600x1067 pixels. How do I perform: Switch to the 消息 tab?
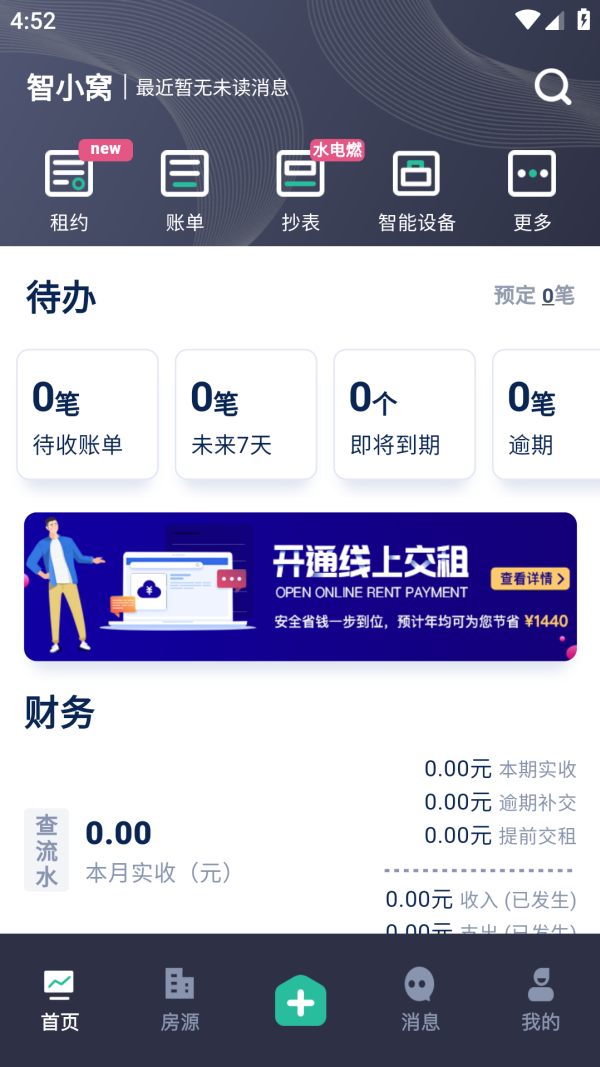(420, 1001)
